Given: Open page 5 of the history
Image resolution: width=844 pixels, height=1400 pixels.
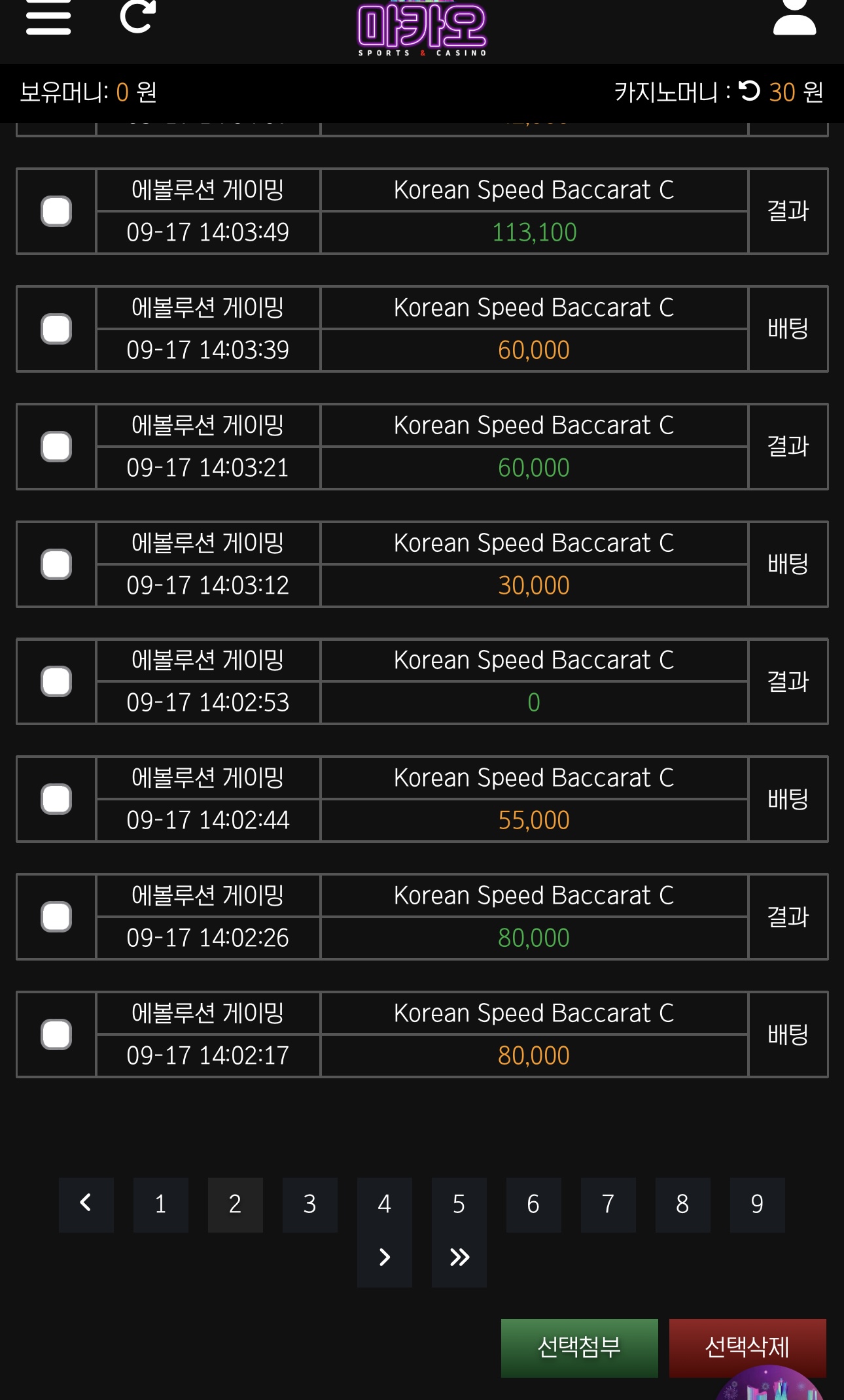Looking at the screenshot, I should click(x=459, y=1204).
